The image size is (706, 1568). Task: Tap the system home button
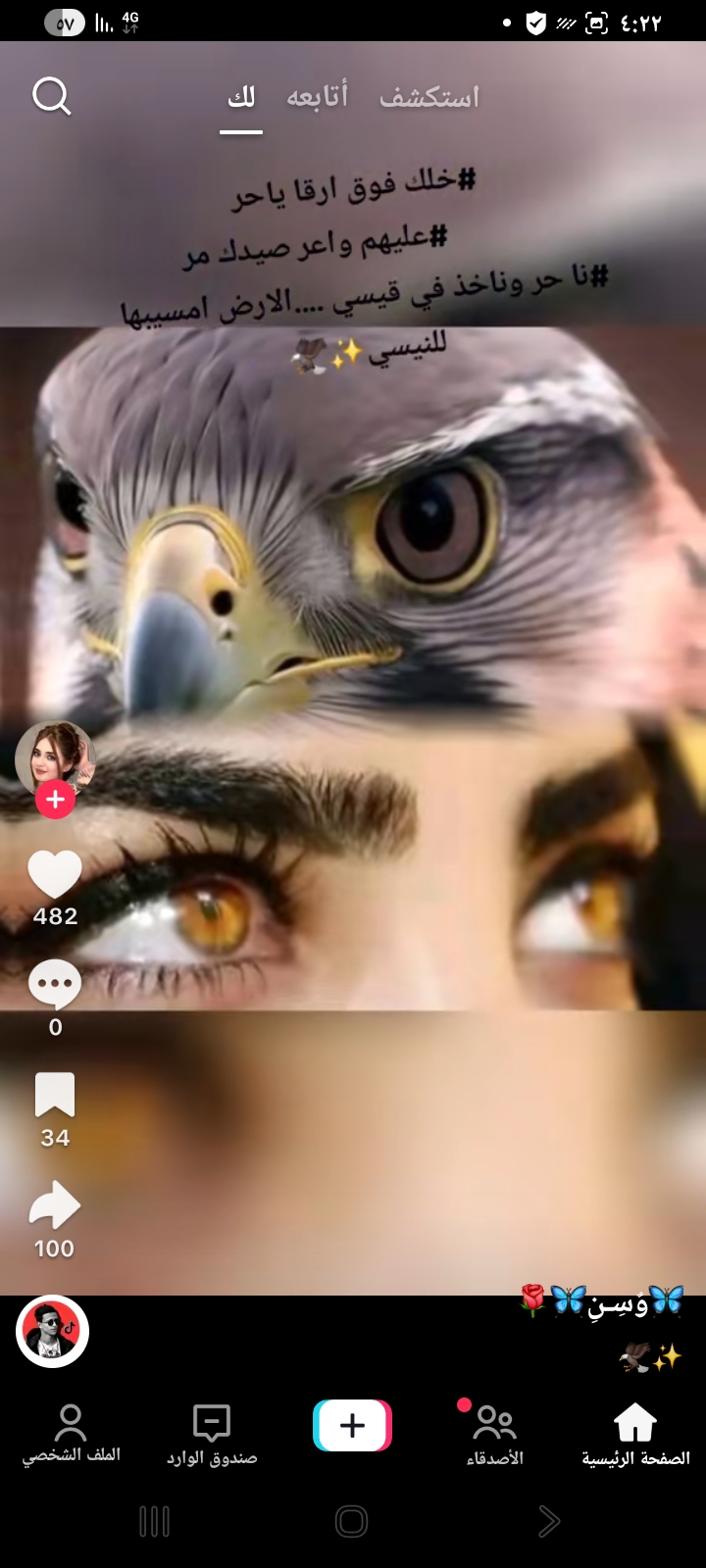pos(352,1521)
